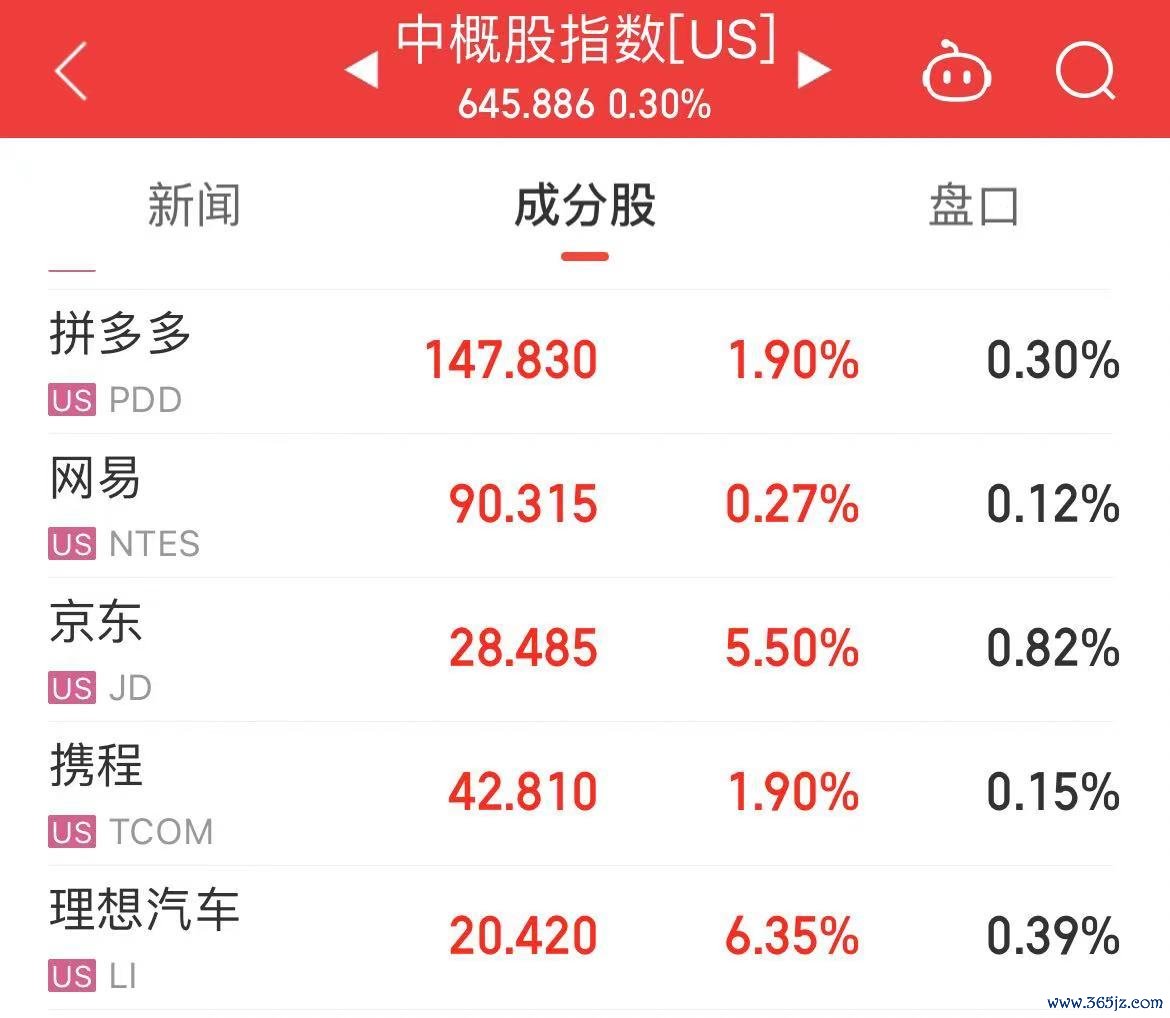Go back using the top-left arrow
Viewport: 1170px width, 1018px height.
click(70, 71)
